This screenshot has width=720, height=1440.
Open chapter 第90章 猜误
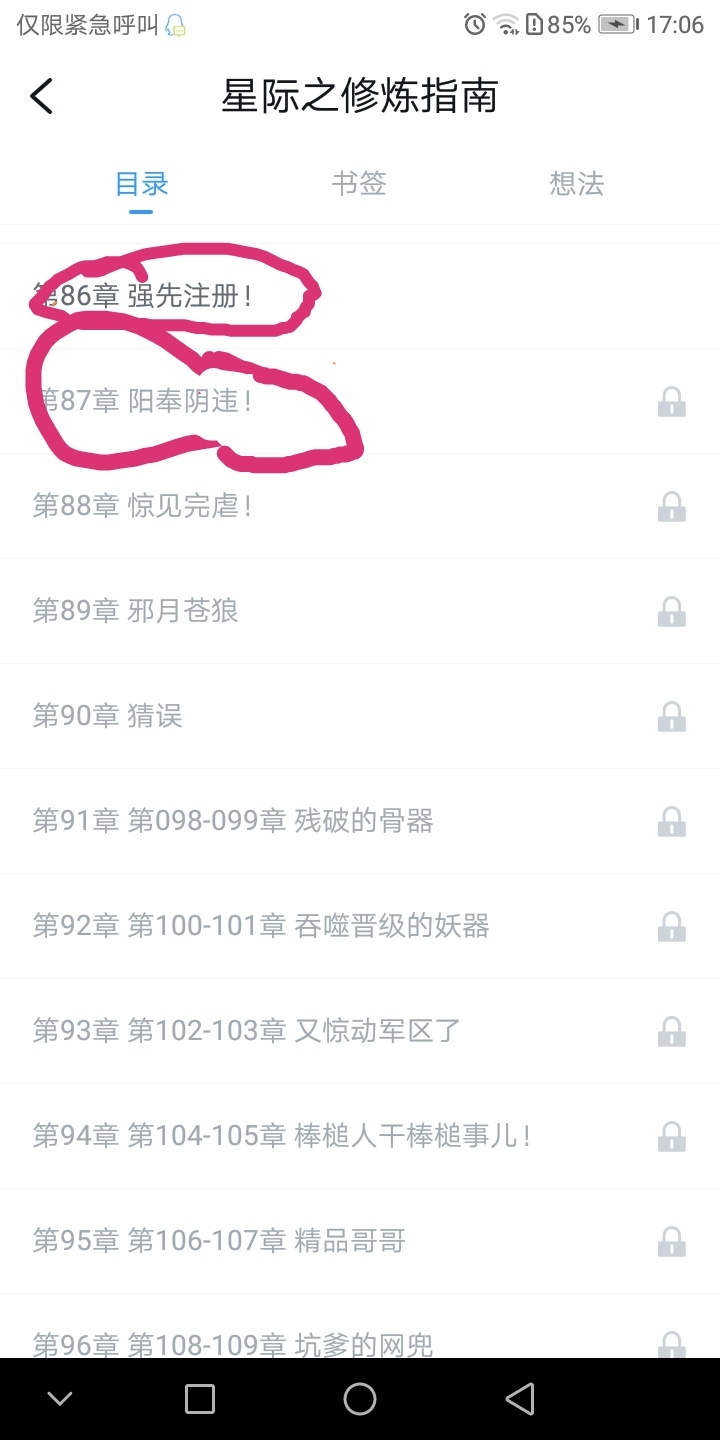108,716
